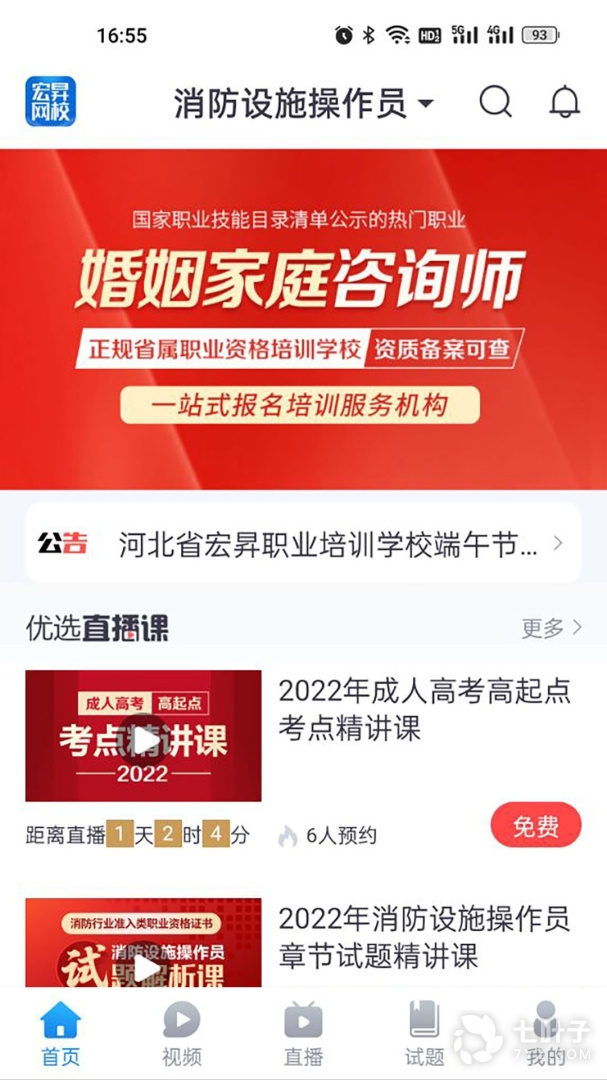This screenshot has height=1080, width=607.
Task: Open 2022年消防设施操作员章节试题精讲课
Action: [424, 937]
